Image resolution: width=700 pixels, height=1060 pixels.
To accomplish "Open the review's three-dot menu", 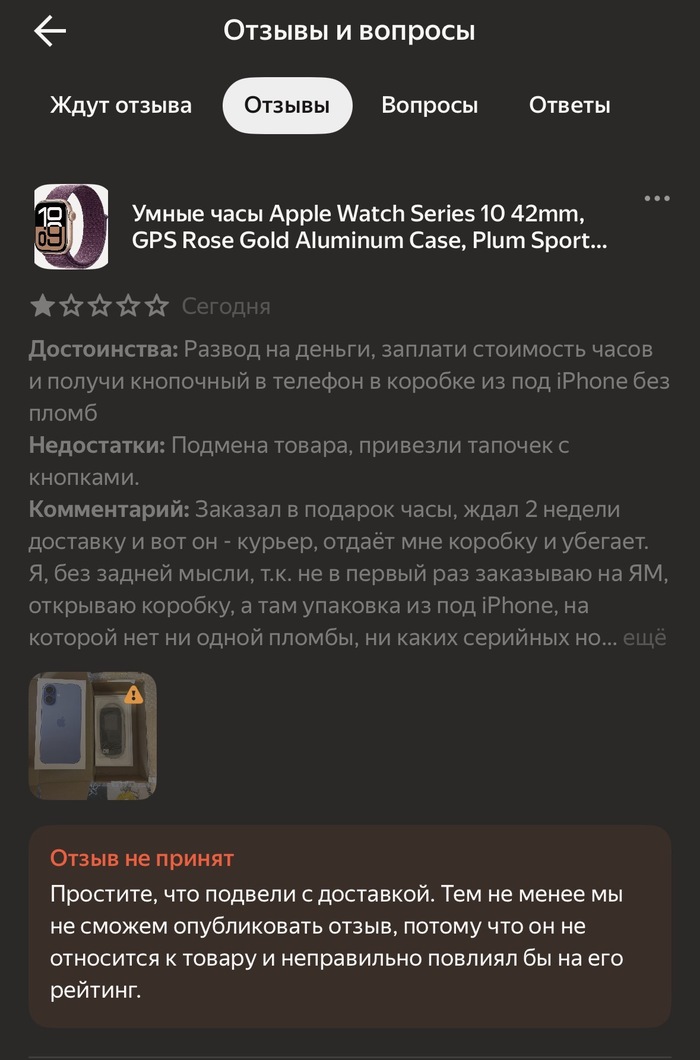I will [x=657, y=198].
